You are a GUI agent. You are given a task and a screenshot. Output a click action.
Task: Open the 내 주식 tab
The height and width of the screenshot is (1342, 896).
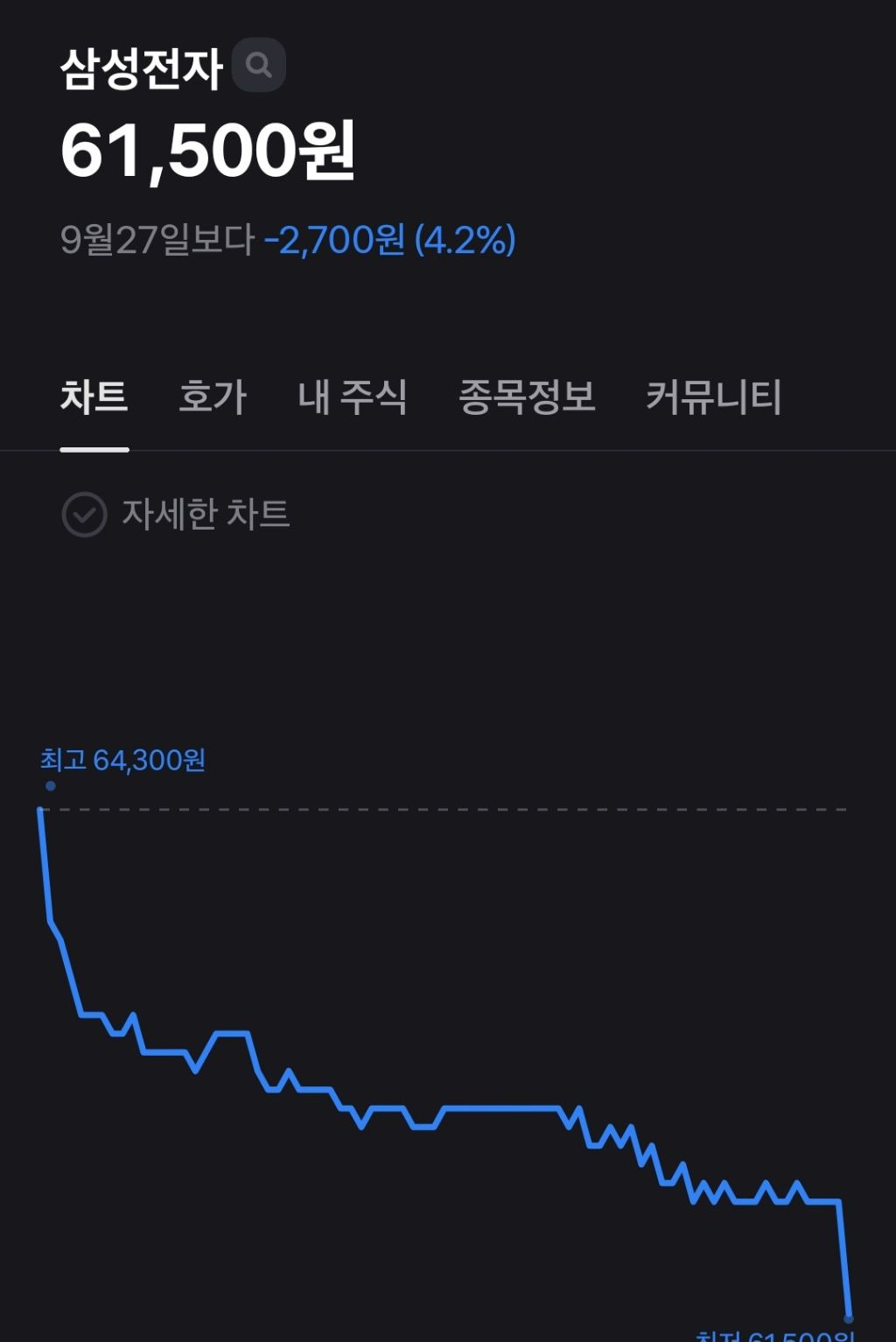click(x=352, y=397)
